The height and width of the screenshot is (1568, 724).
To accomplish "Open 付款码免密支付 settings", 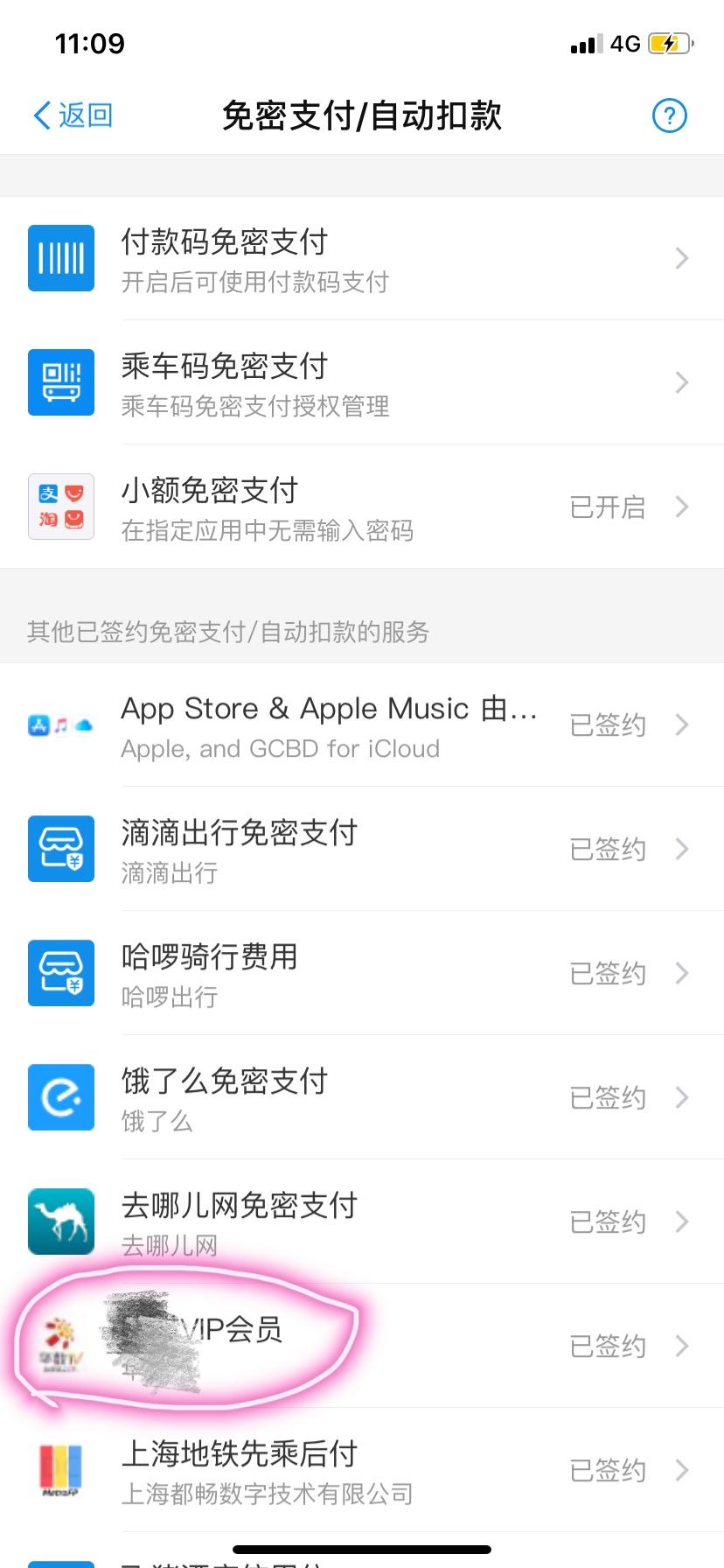I will (x=362, y=259).
